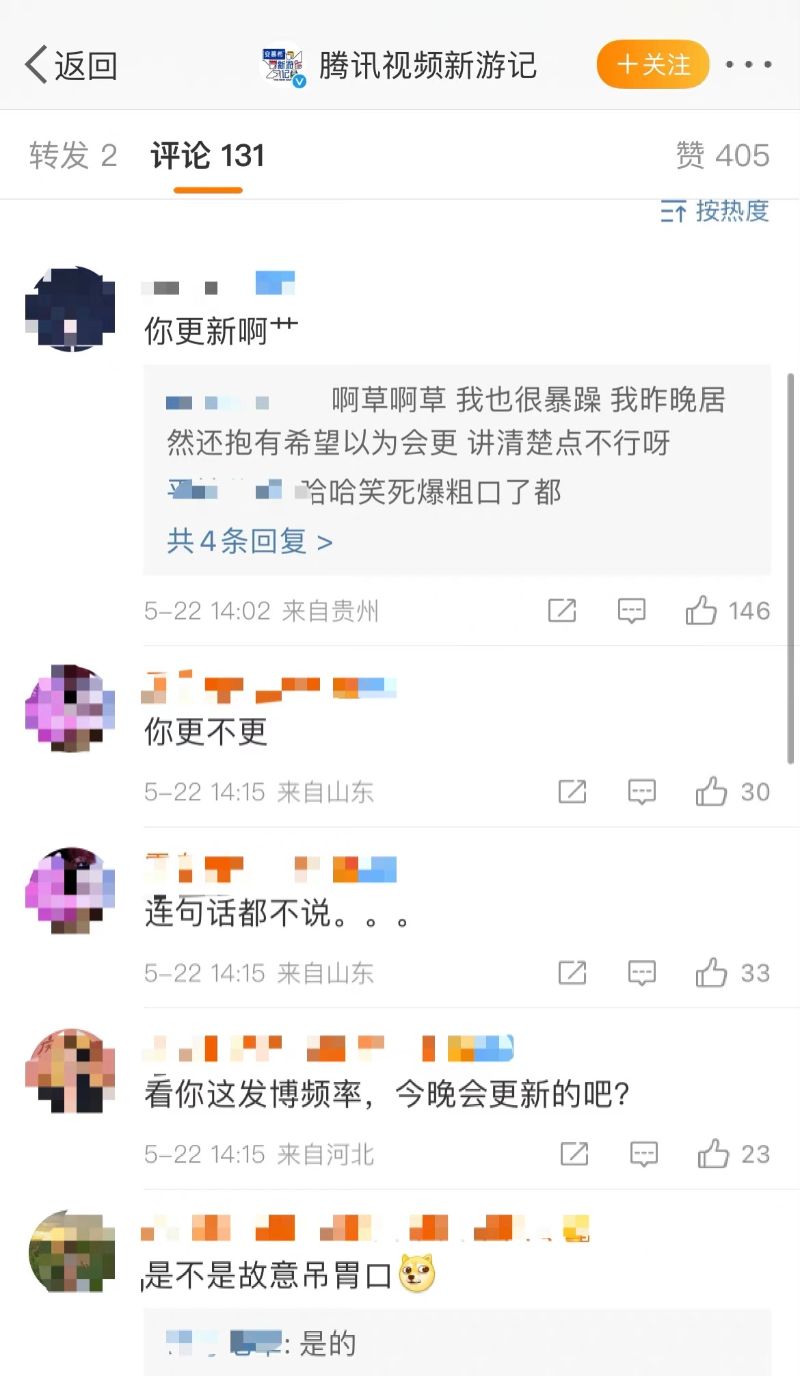Like the comment 你更新啊艹
Image resolution: width=800 pixels, height=1376 pixels.
702,611
